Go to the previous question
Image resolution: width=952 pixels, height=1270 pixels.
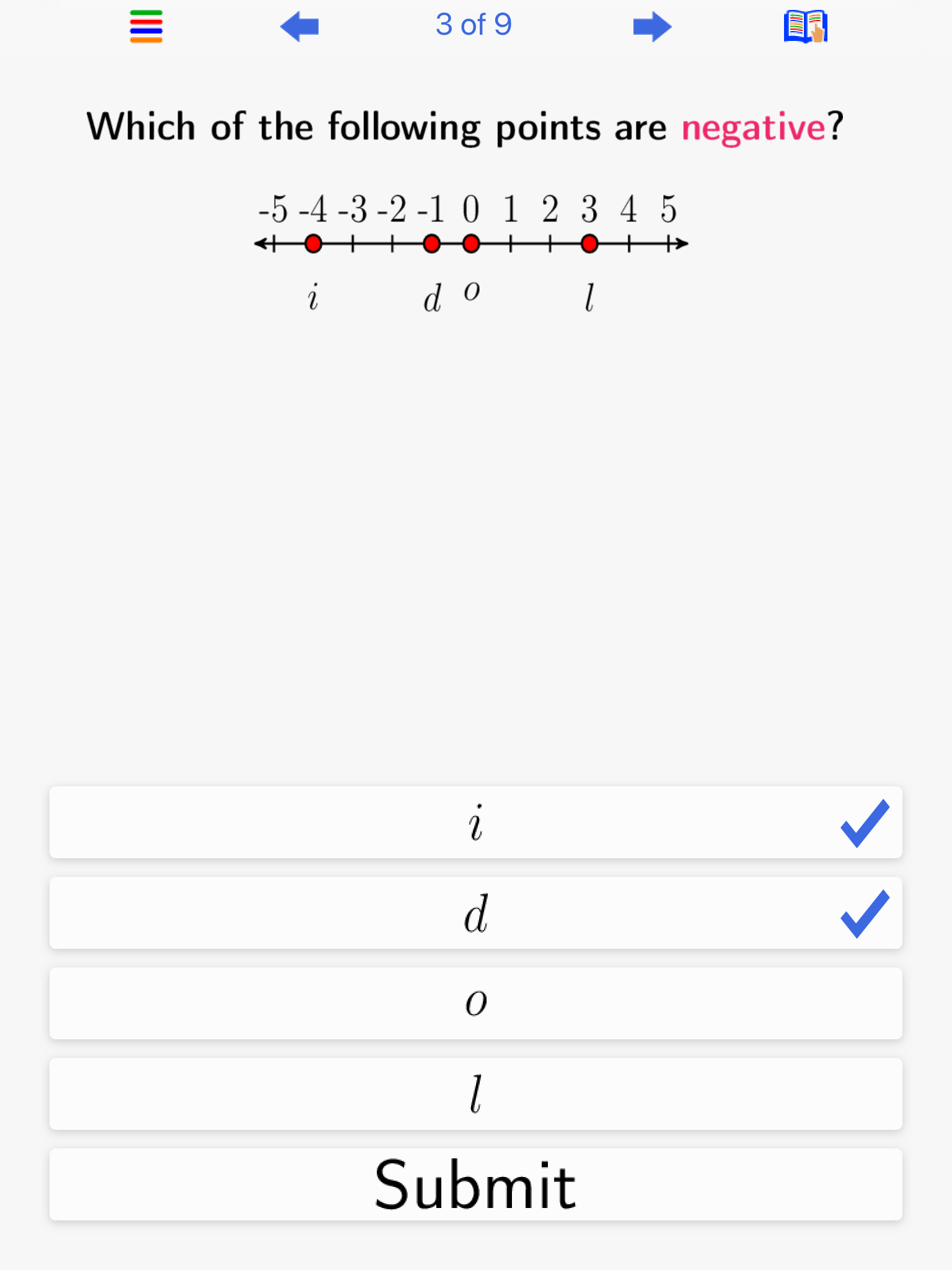(299, 27)
